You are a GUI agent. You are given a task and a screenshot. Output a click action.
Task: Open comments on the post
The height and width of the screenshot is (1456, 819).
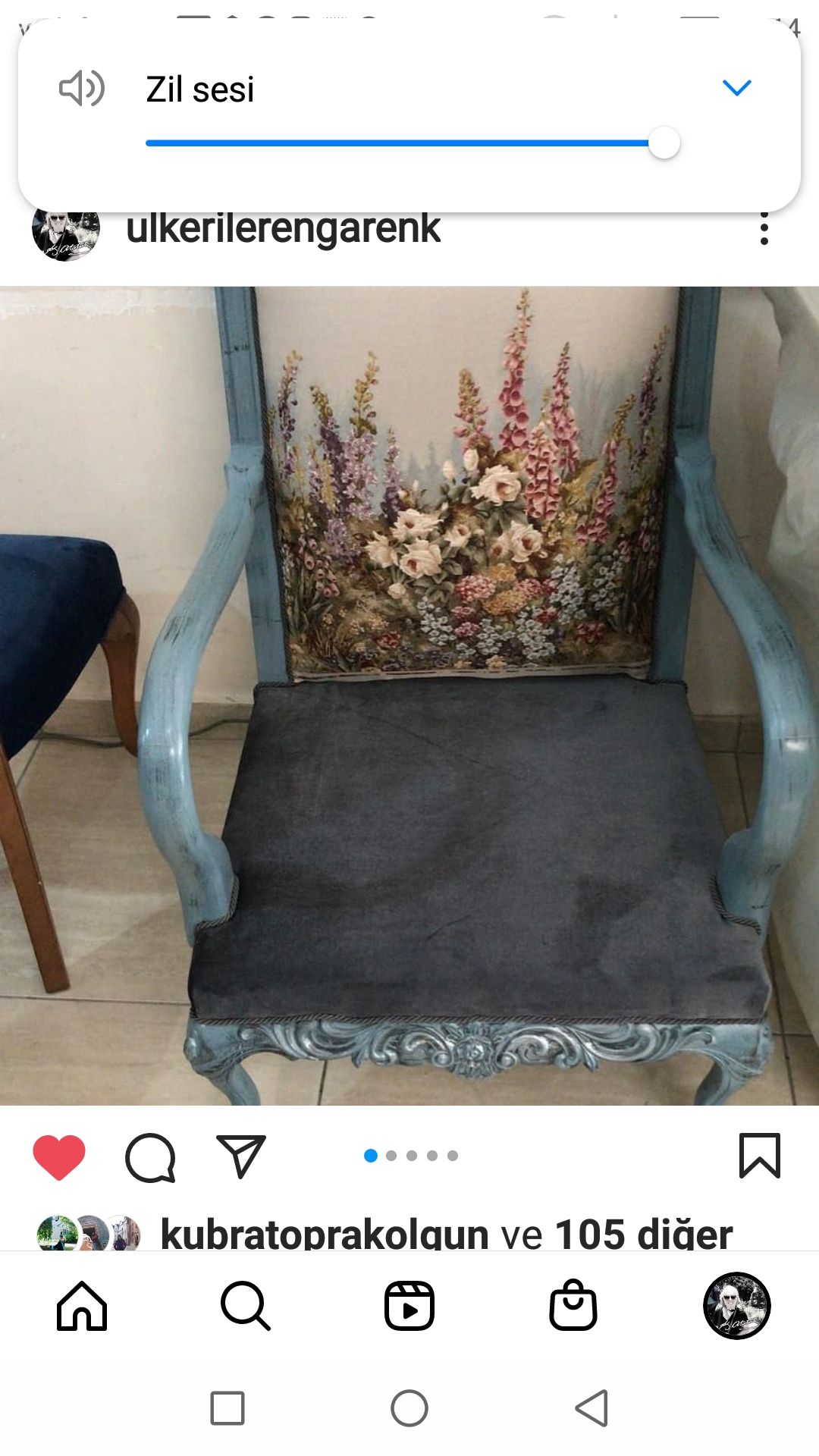[150, 1157]
